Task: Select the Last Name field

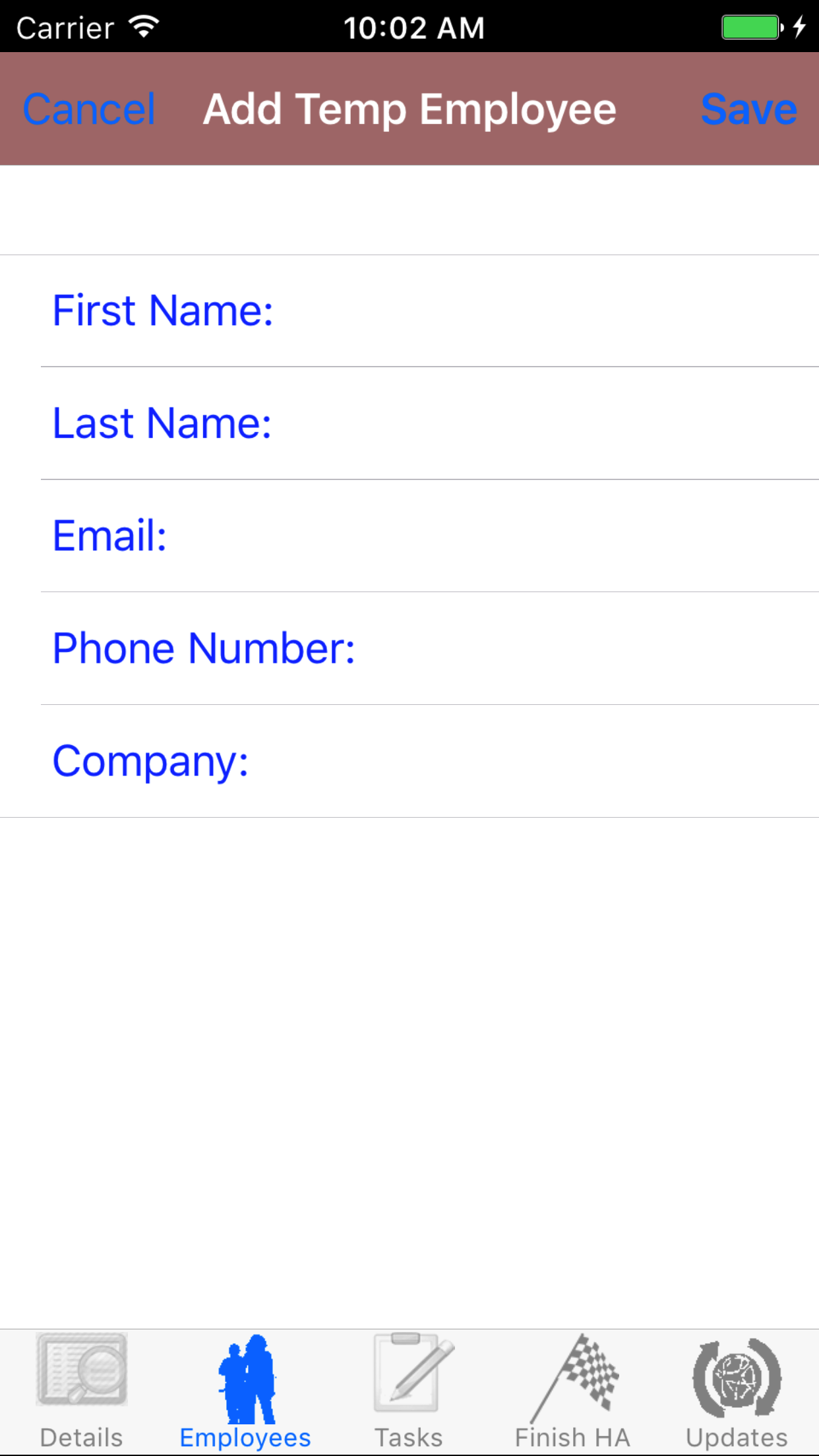Action: [528, 423]
